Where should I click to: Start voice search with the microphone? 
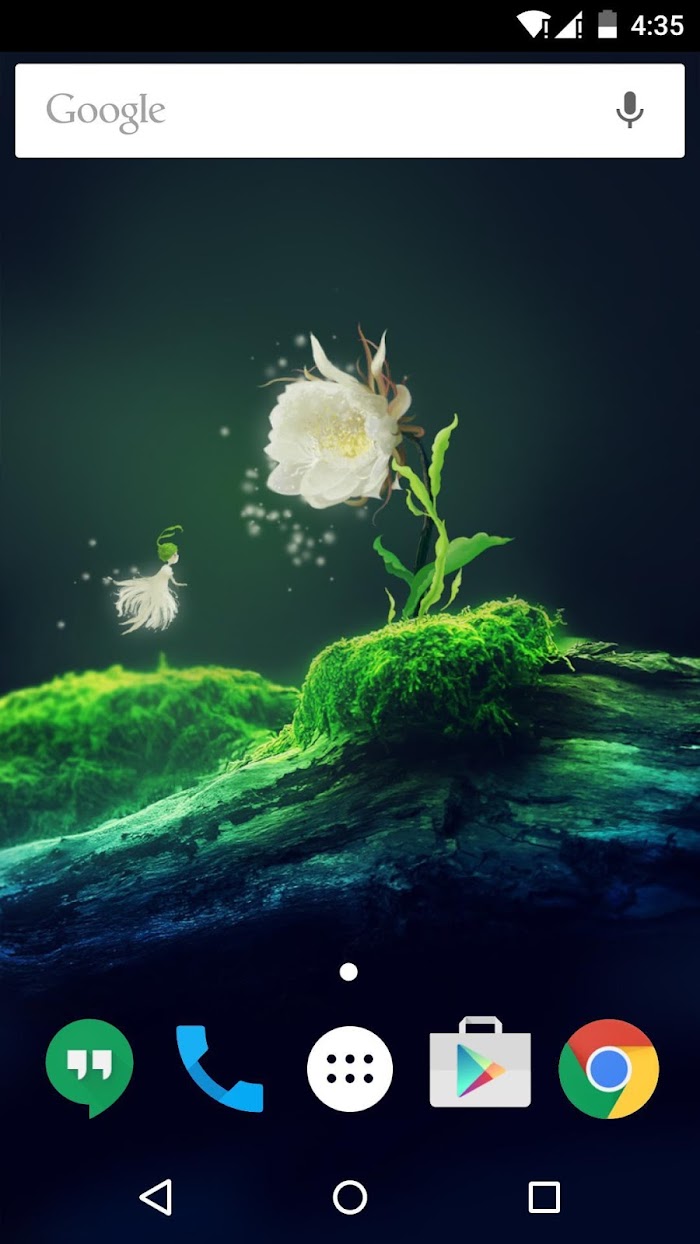click(629, 110)
